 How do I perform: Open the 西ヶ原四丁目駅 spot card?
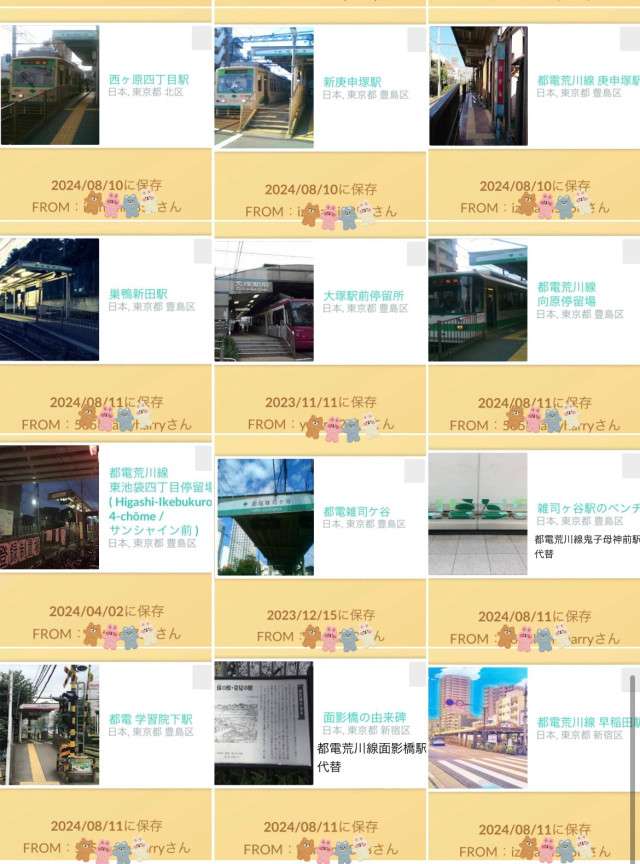[x=148, y=78]
